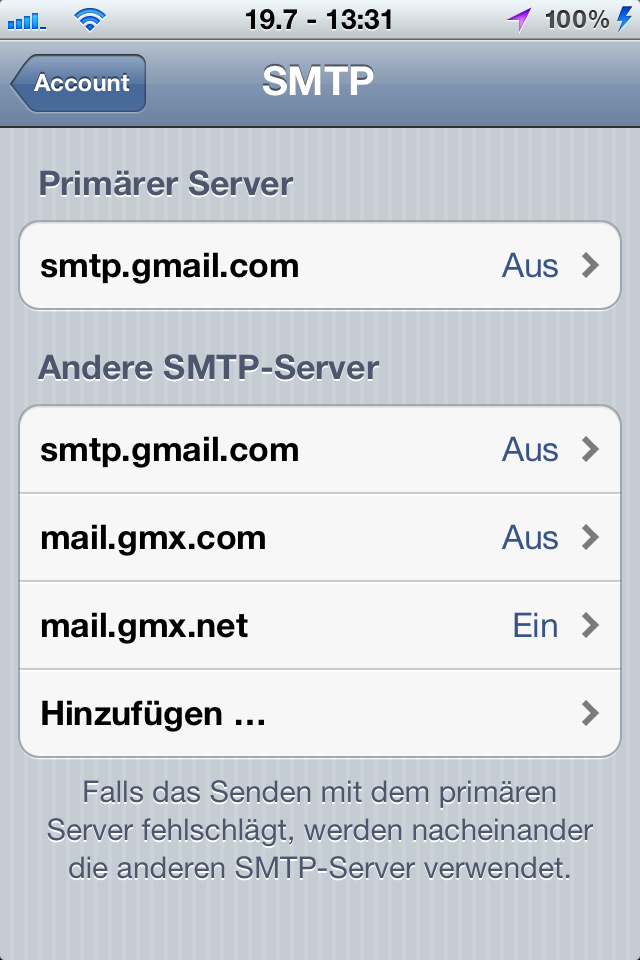Open smtp.gmail.com under Andere SMTP-Server
Viewport: 640px width, 960px height.
[x=320, y=450]
